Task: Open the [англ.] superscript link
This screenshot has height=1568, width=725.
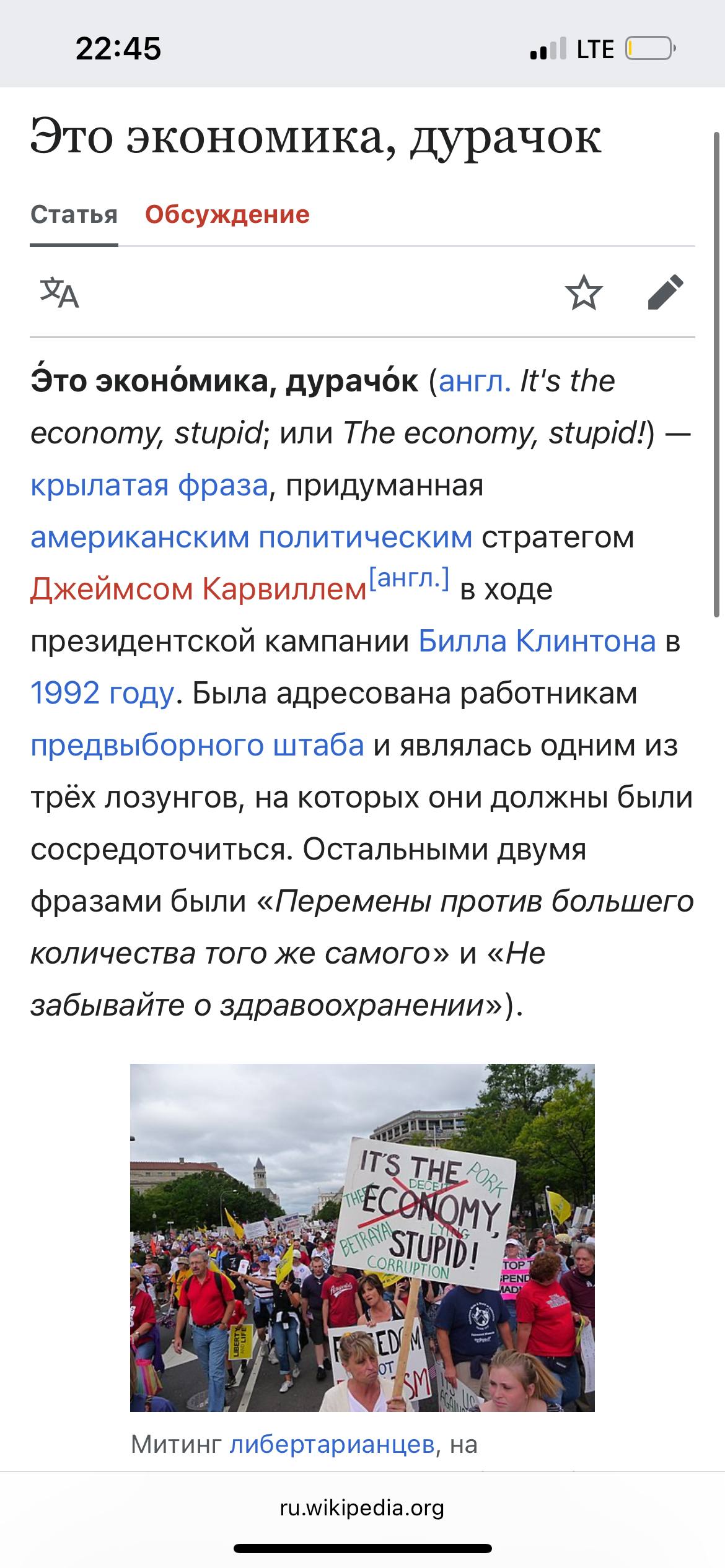Action: [409, 579]
